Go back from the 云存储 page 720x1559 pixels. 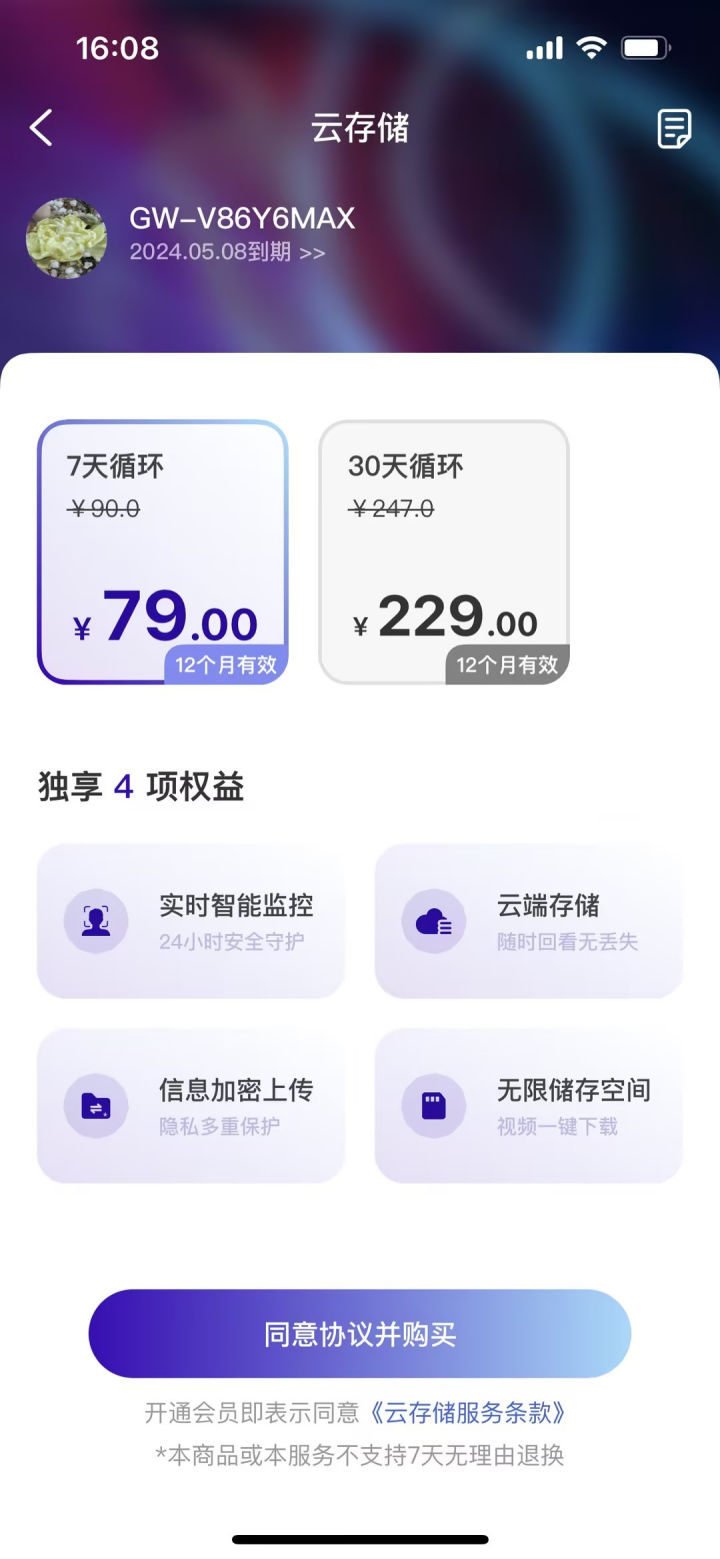point(41,128)
